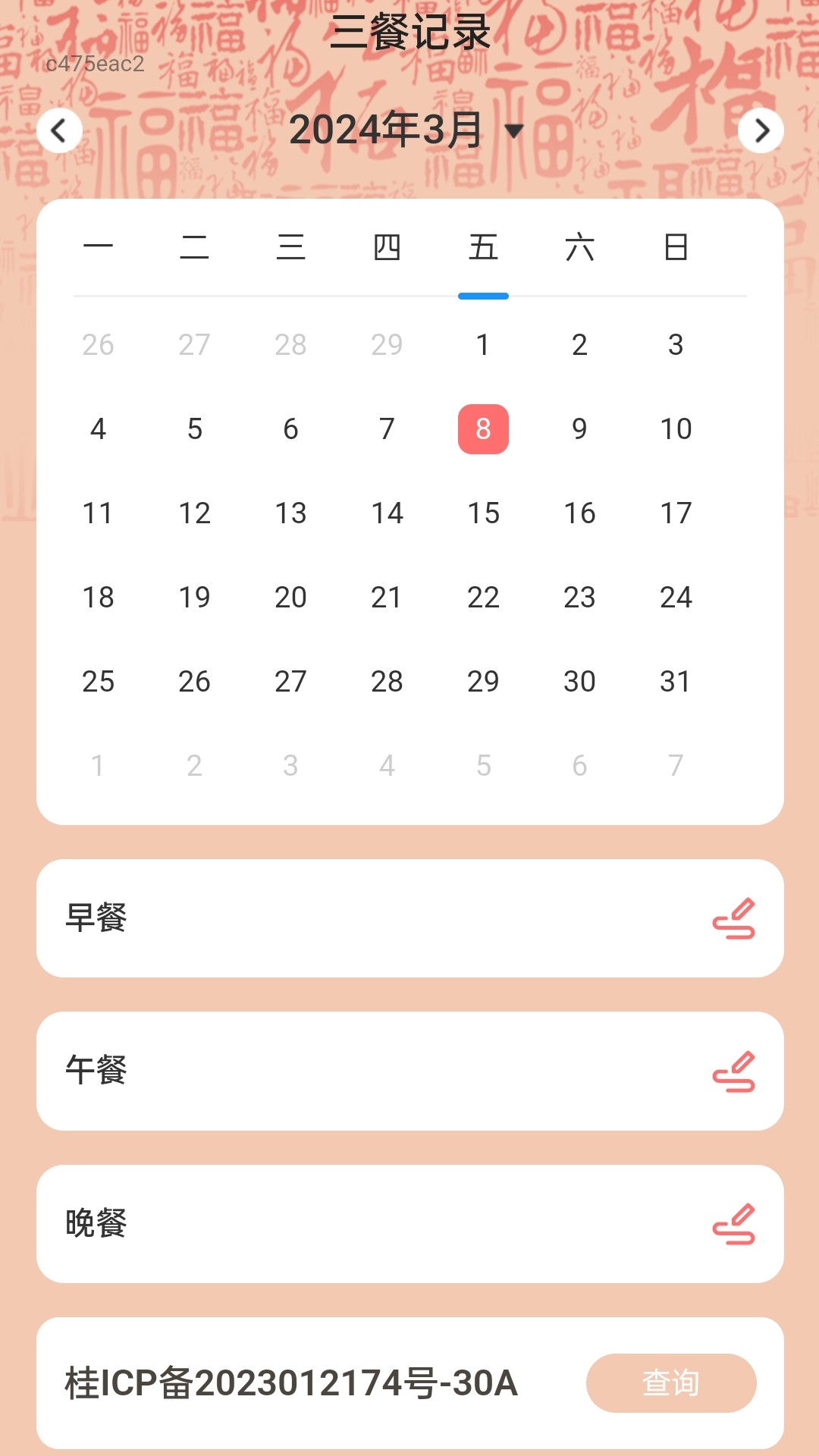Screen dimensions: 819x1456
Task: Select March 22 on the calendar
Action: 483,598
